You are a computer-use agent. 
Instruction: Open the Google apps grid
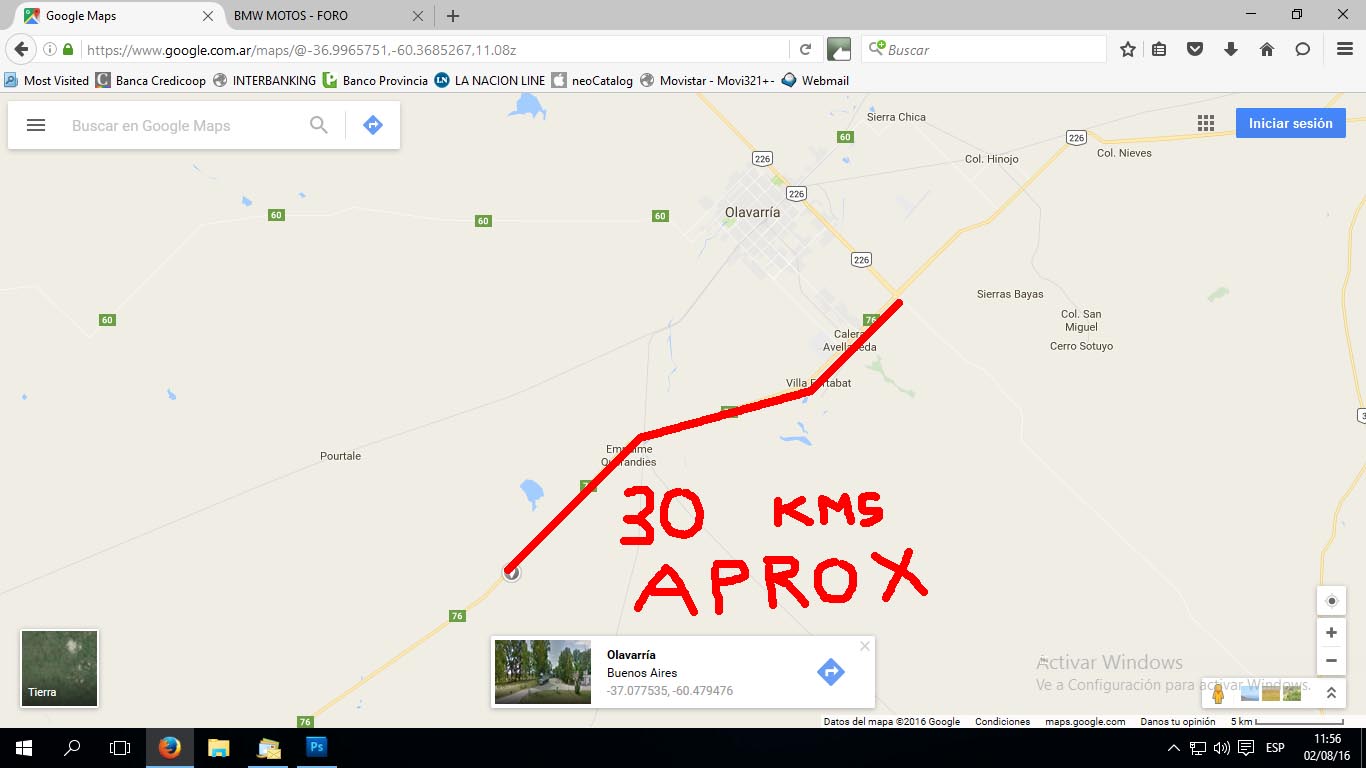[1206, 123]
